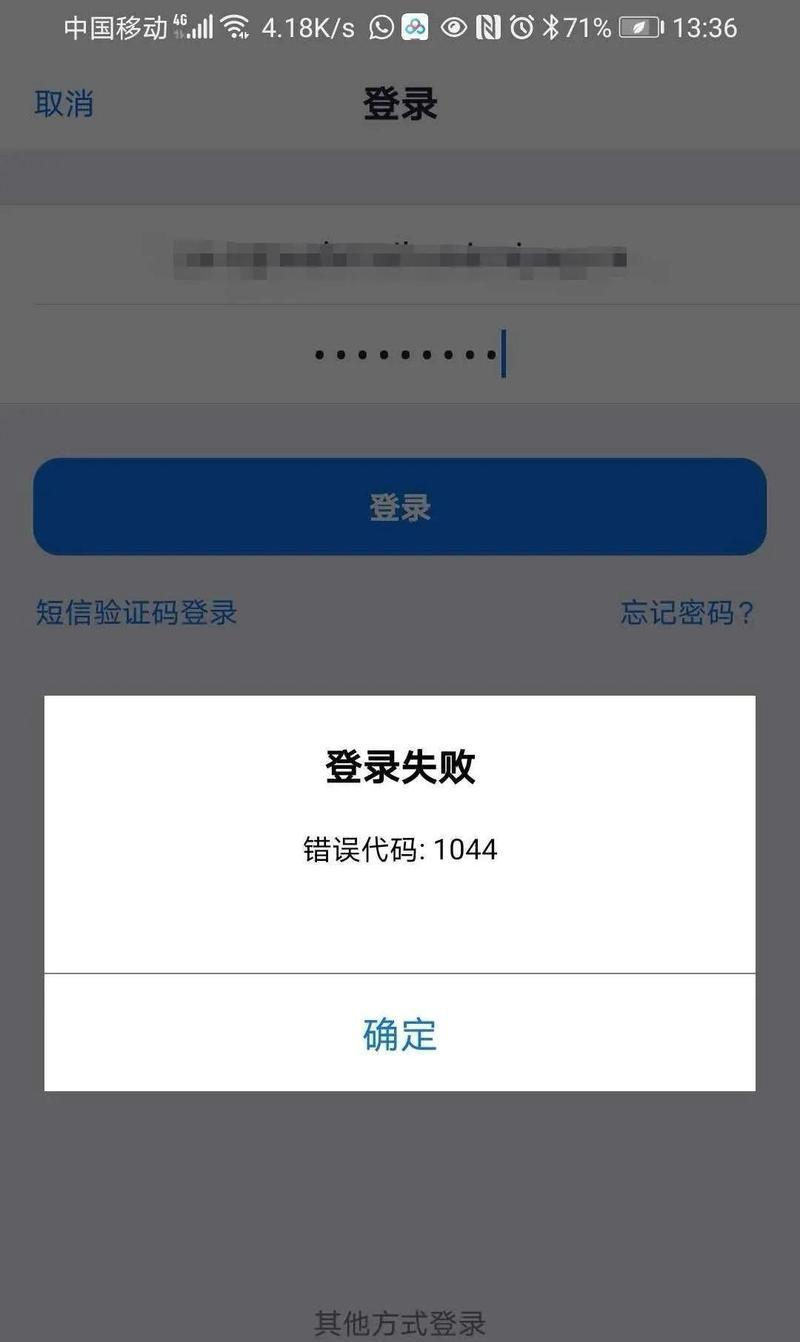Tap the Wi-Fi signal status icon

235,27
